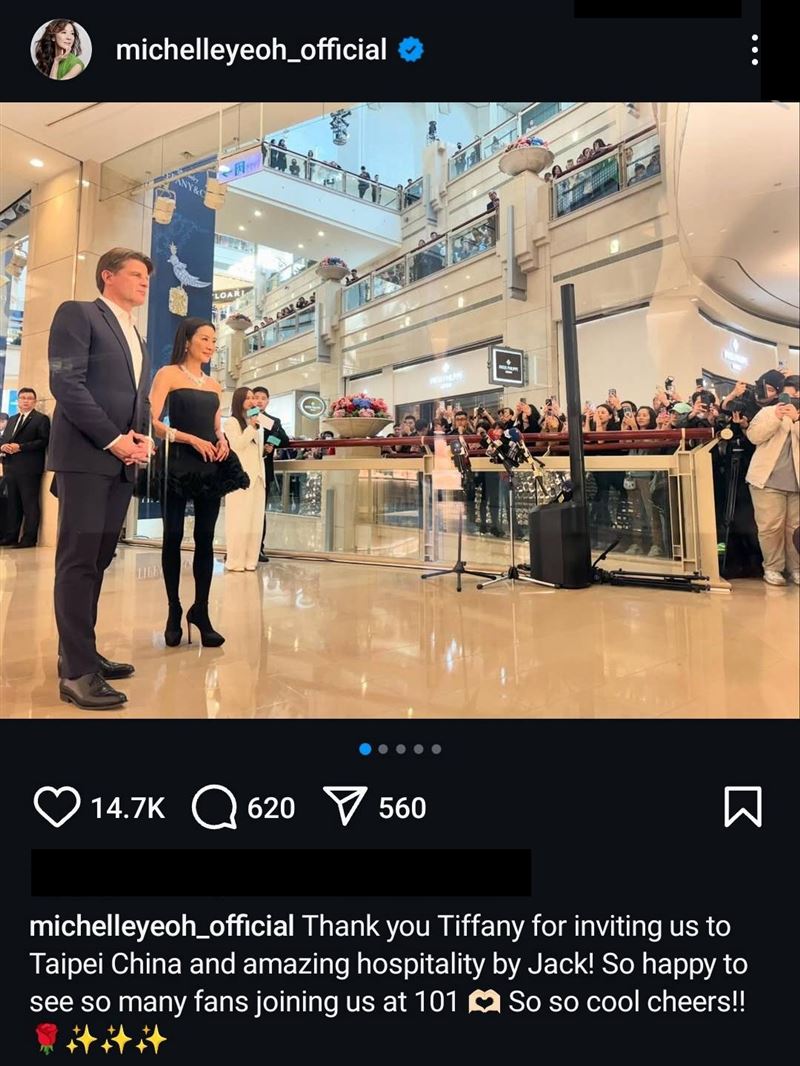This screenshot has height=1066, width=800.
Task: Like this post with the heart
Action: pos(57,807)
